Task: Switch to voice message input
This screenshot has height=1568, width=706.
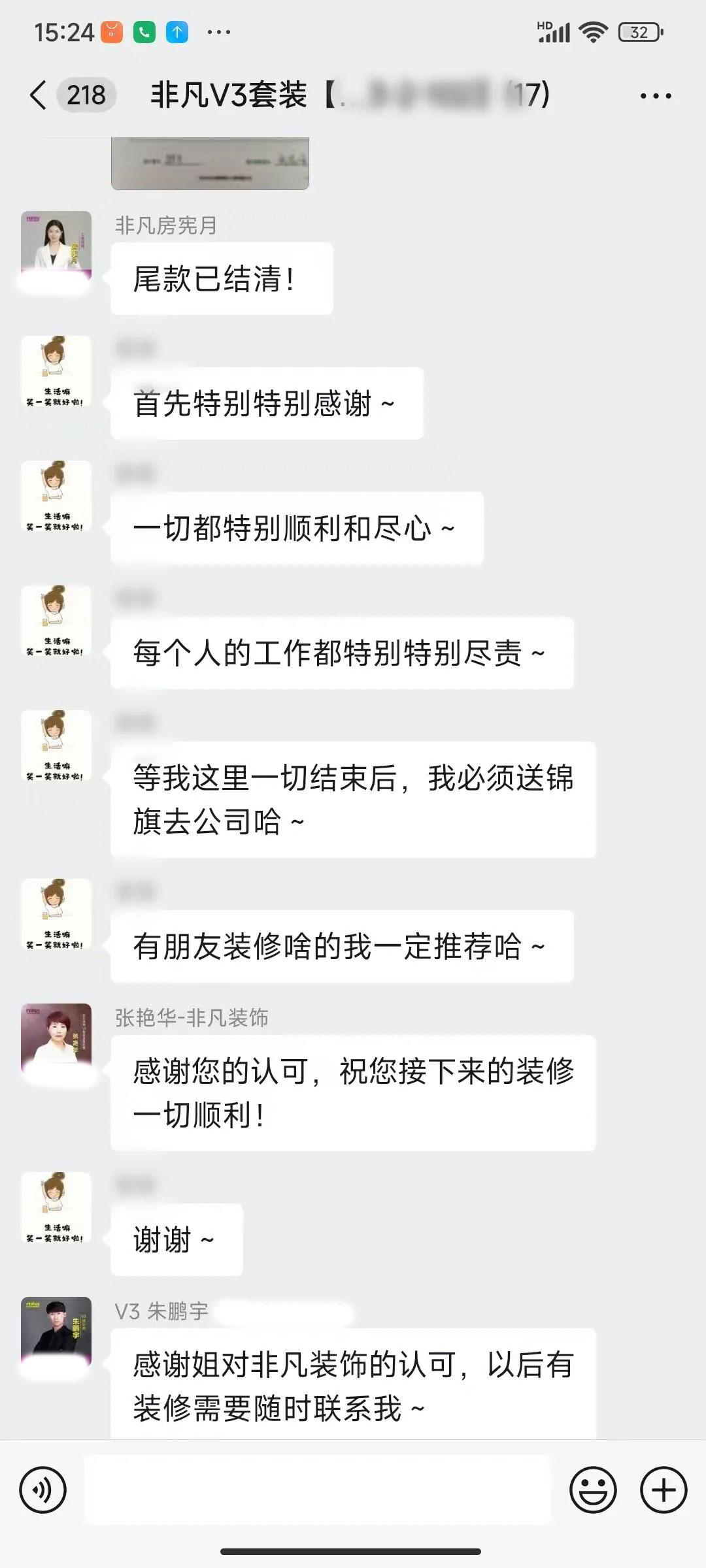Action: pyautogui.click(x=43, y=1490)
